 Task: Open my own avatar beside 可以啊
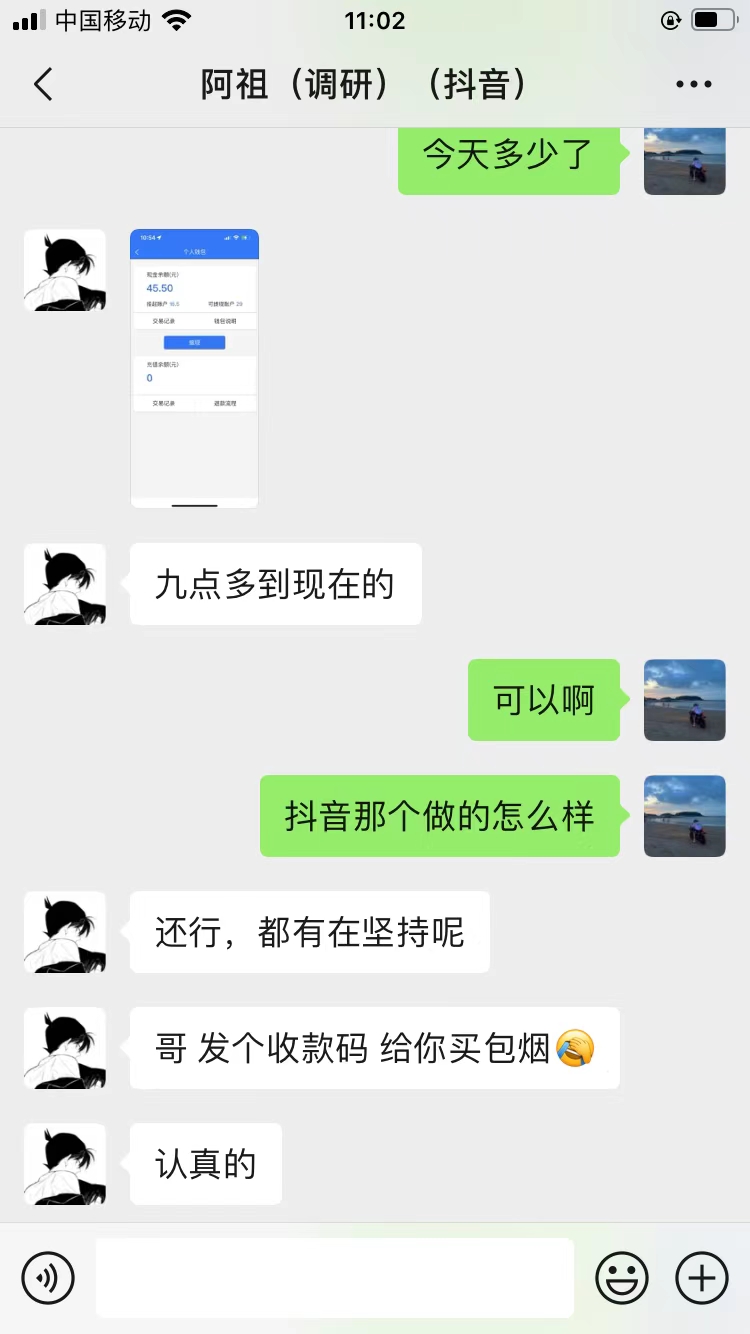pyautogui.click(x=685, y=700)
